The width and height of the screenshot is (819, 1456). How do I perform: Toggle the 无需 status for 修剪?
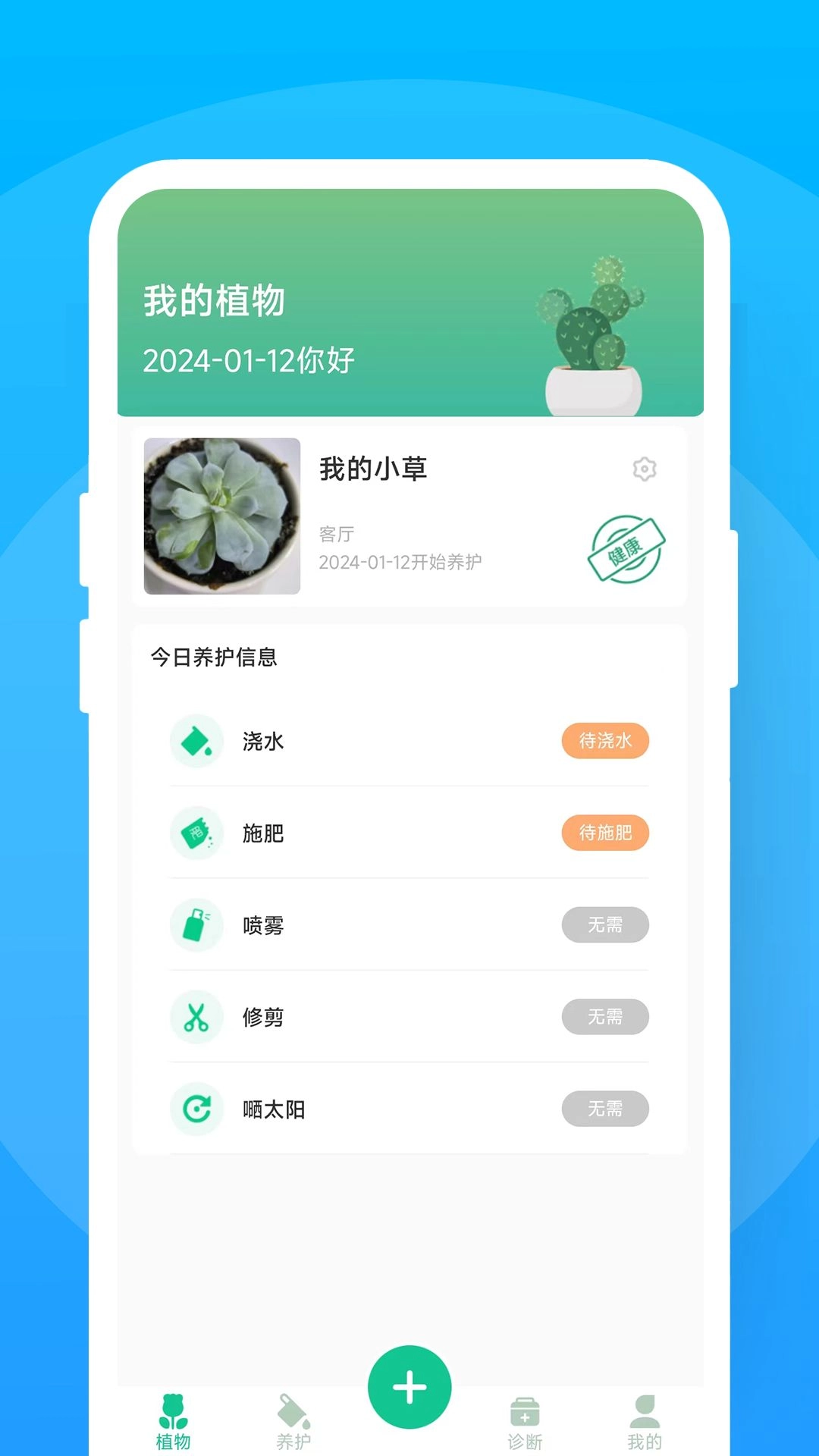pos(604,1017)
